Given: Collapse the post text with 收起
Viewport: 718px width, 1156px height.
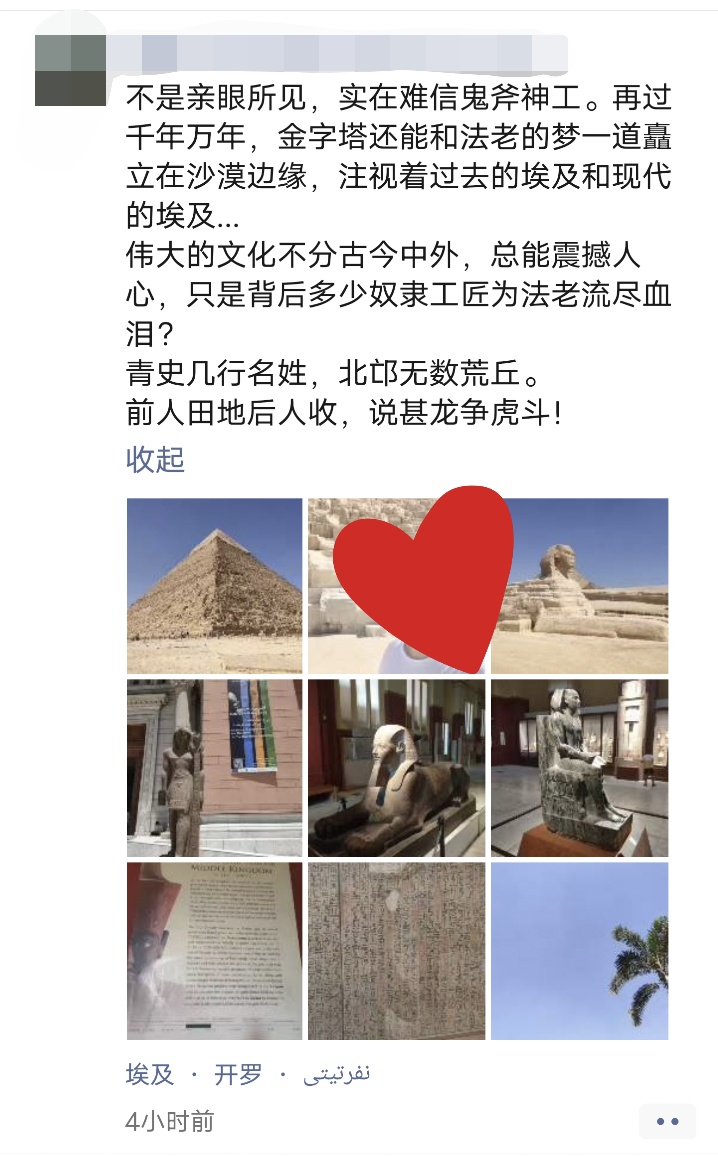Looking at the screenshot, I should point(155,459).
